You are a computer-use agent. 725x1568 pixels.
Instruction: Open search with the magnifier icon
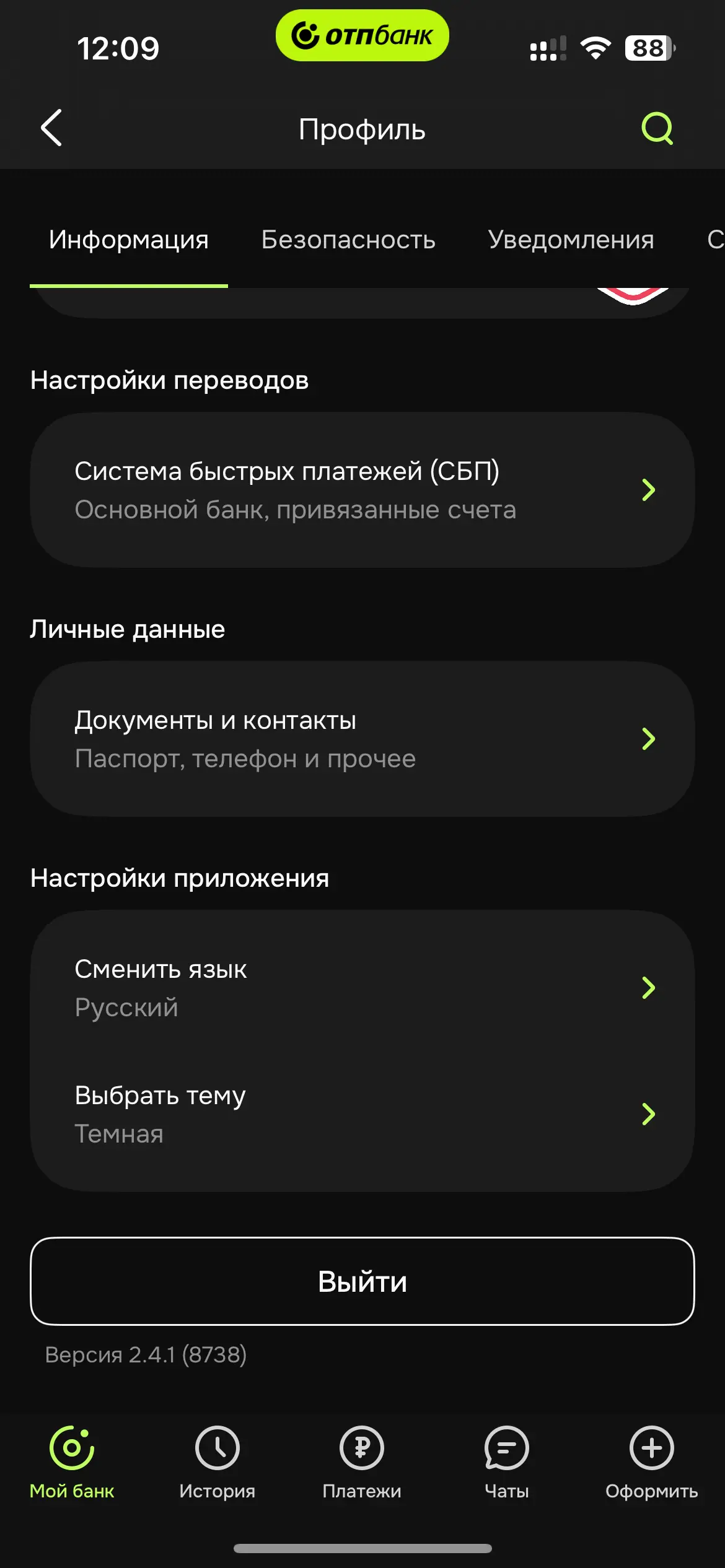pos(657,128)
